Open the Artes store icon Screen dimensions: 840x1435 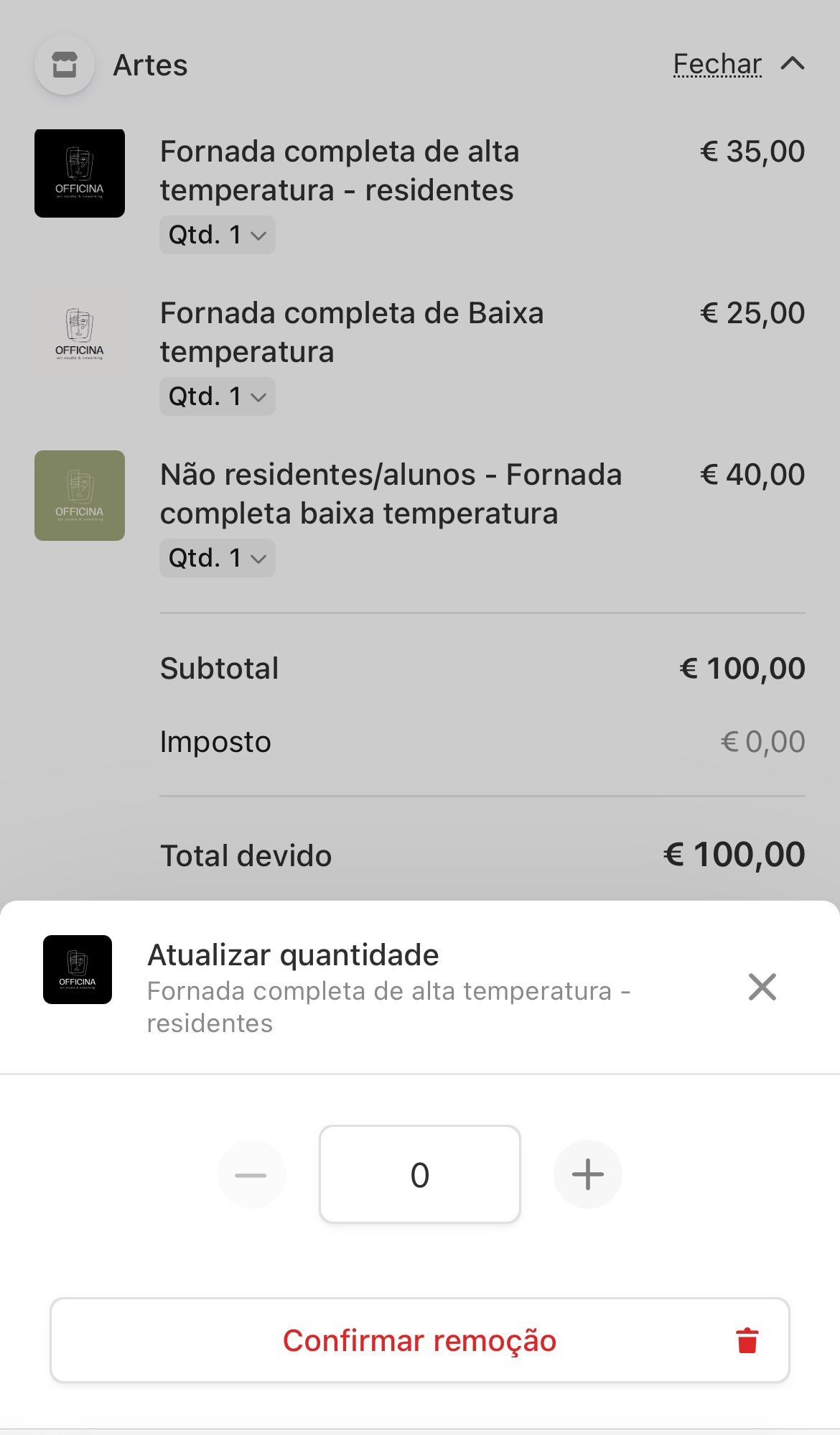coord(65,65)
